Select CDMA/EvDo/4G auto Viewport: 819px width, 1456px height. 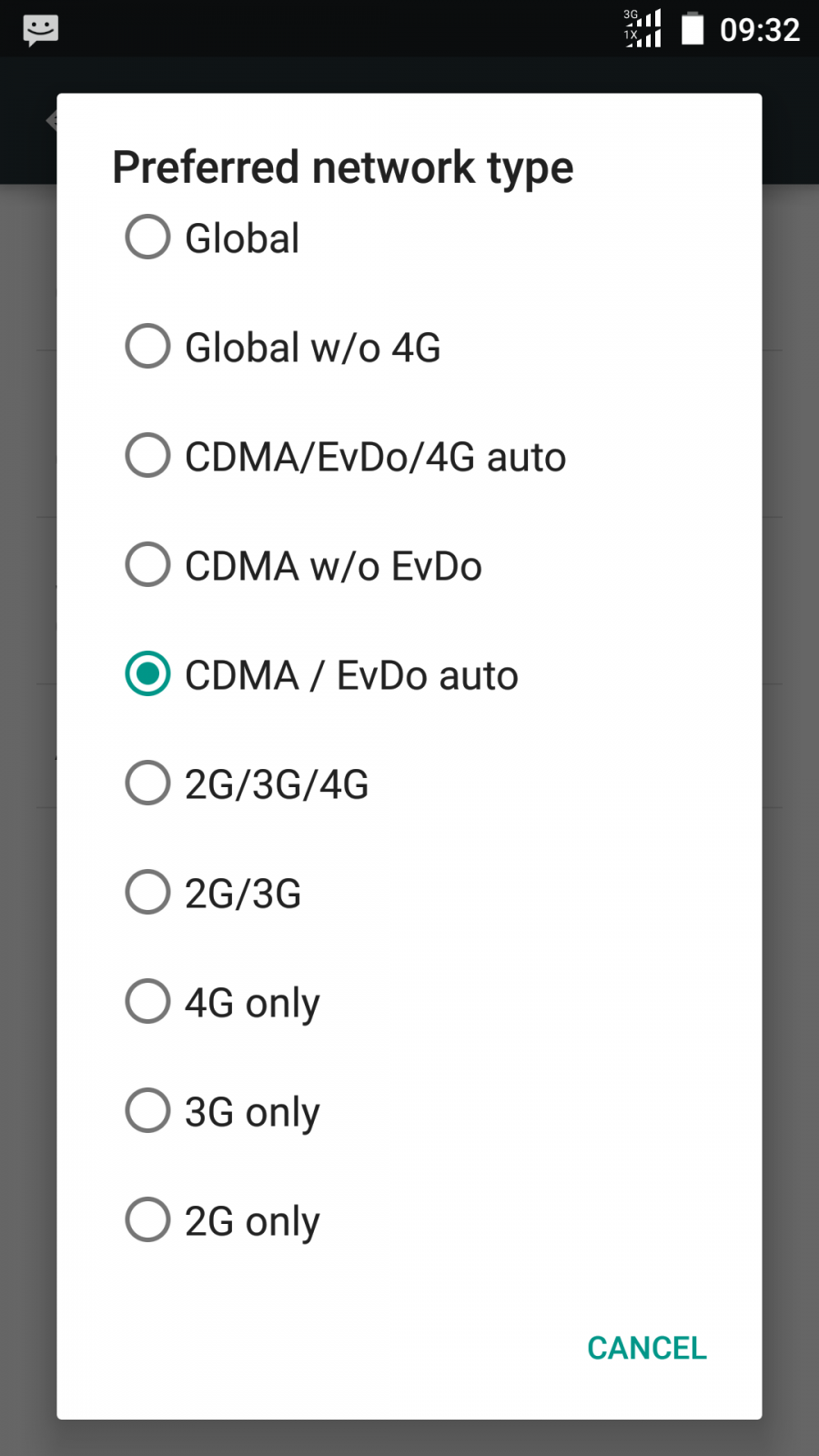409,456
